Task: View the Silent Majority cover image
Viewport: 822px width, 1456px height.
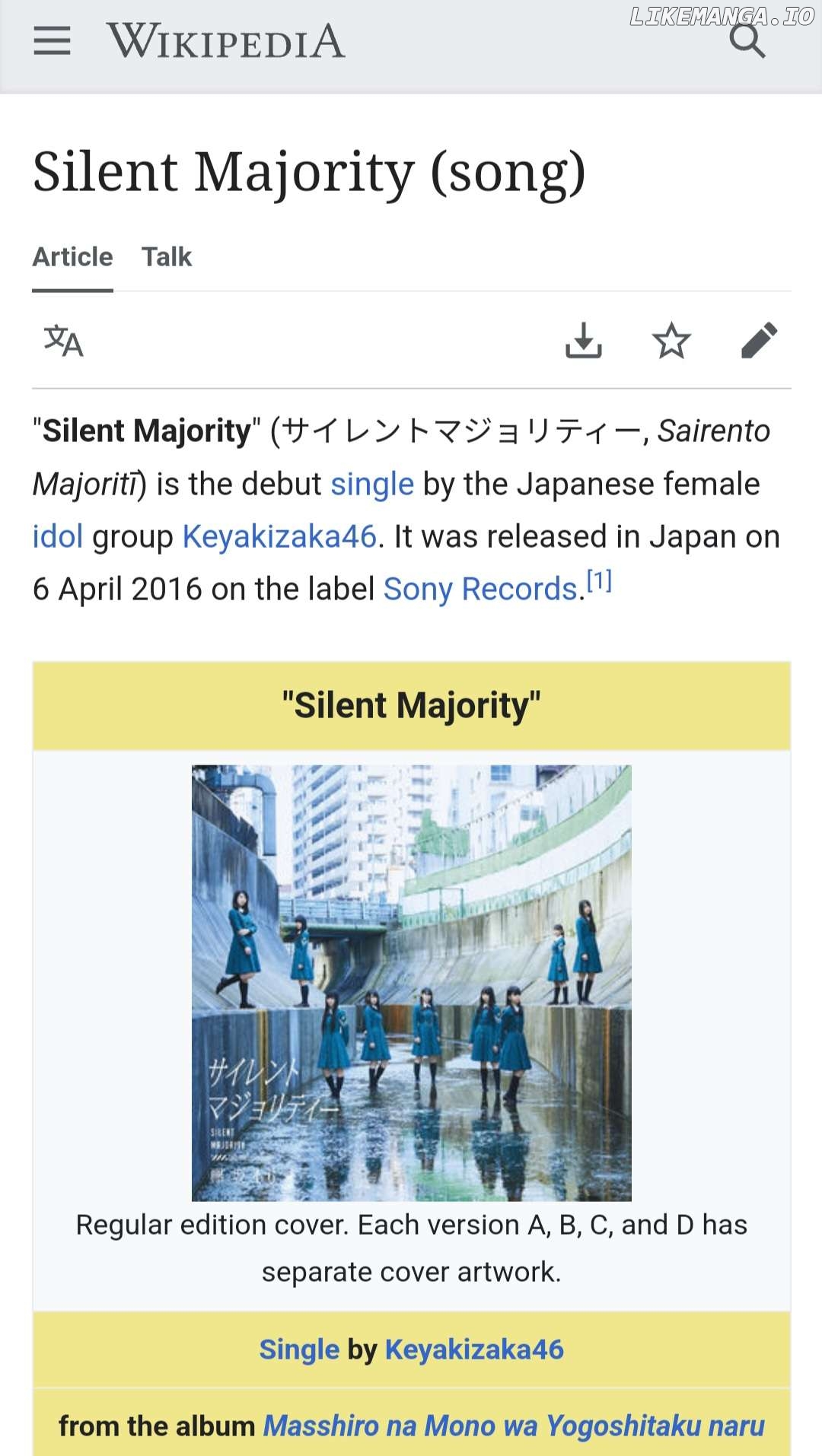Action: point(411,982)
